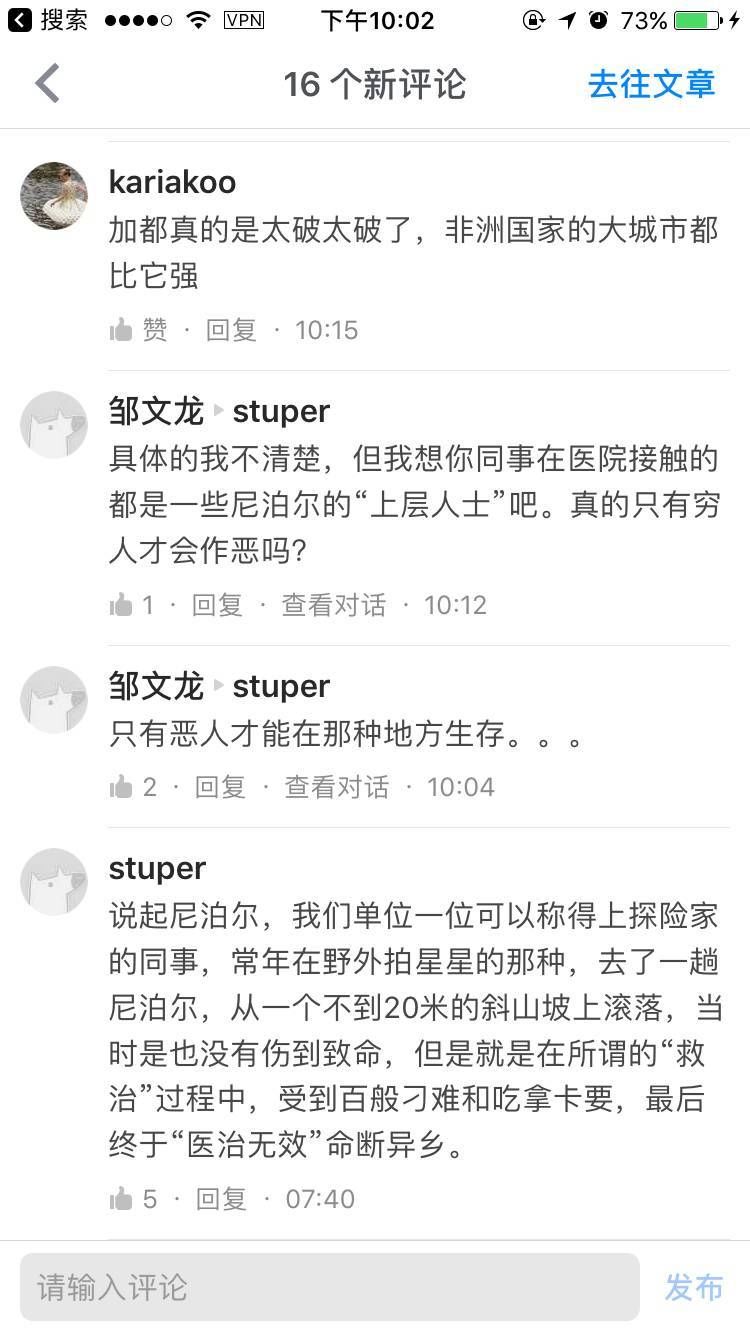Reply to kariakoo's comment
This screenshot has height=1334, width=750.
231,330
